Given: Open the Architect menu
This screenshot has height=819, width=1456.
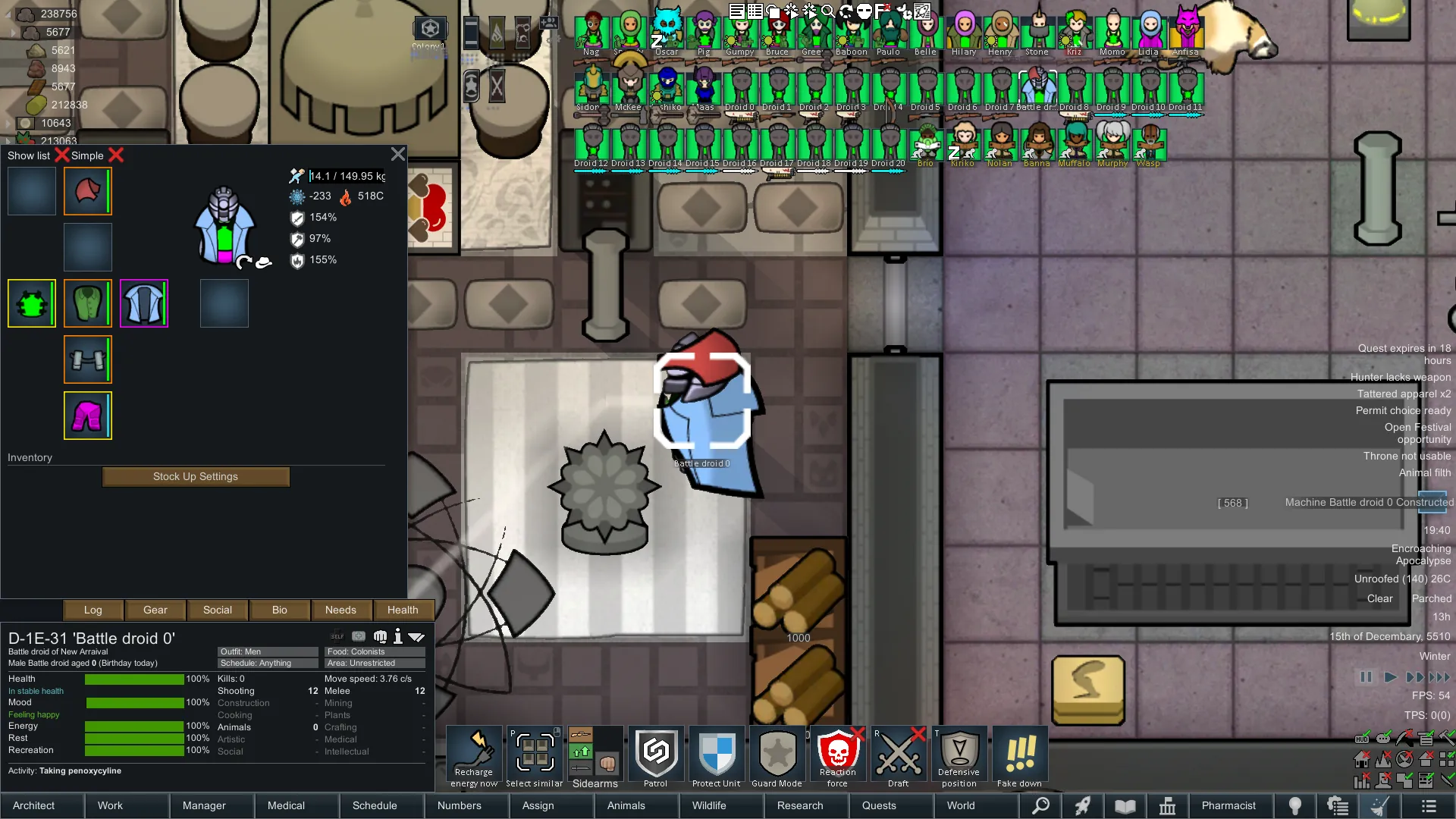Looking at the screenshot, I should coord(34,805).
